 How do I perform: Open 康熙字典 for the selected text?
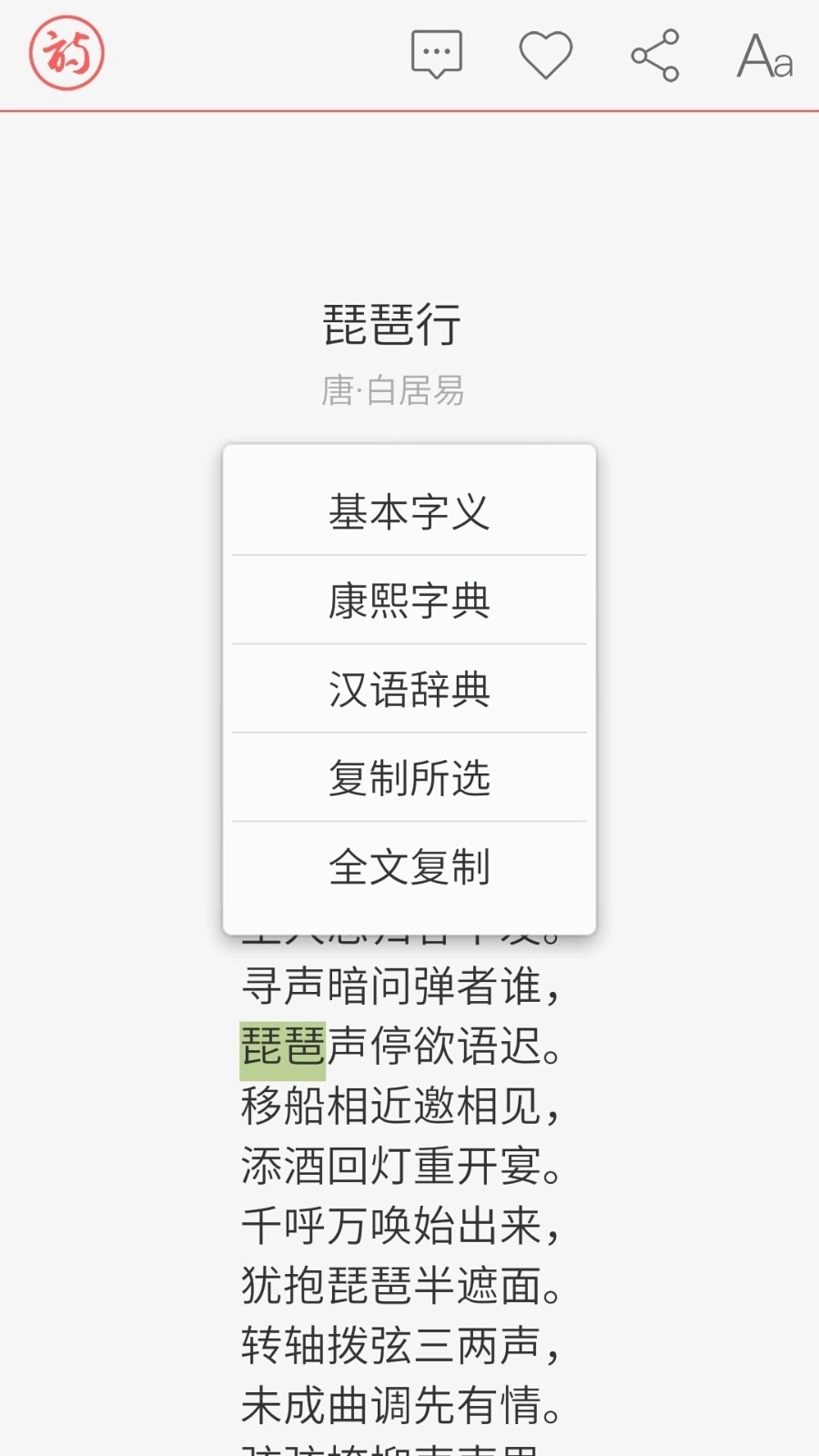pos(409,601)
